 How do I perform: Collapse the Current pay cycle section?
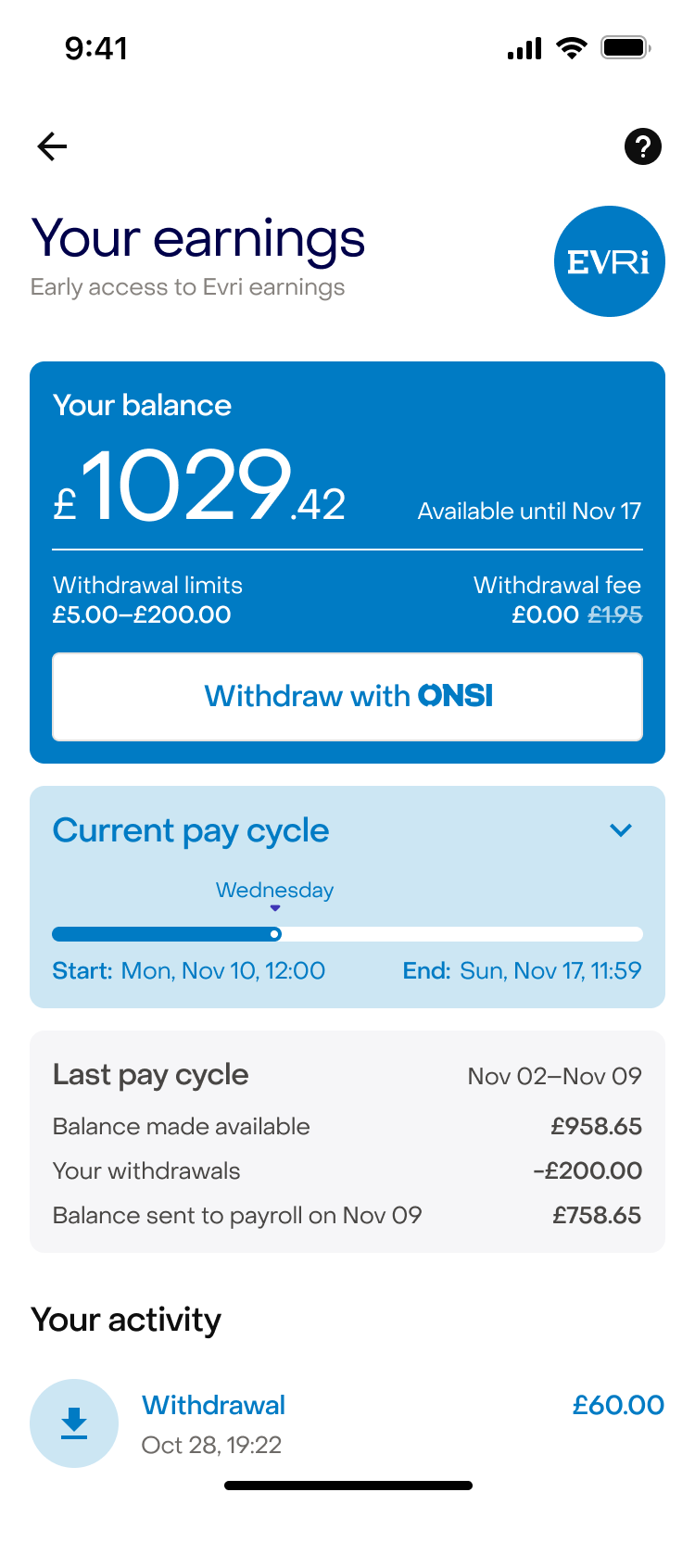[x=621, y=830]
